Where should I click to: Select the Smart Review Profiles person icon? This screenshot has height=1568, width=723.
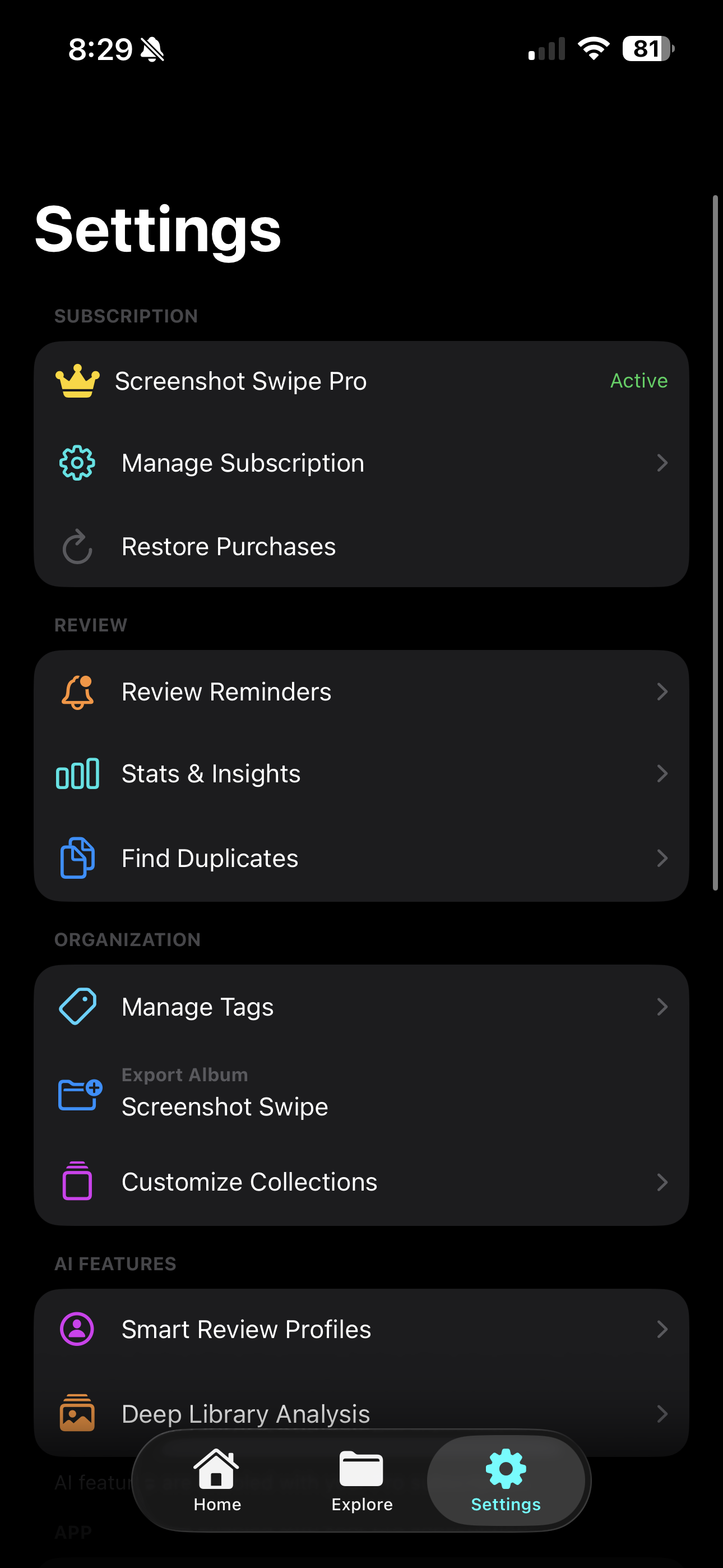[x=77, y=1329]
